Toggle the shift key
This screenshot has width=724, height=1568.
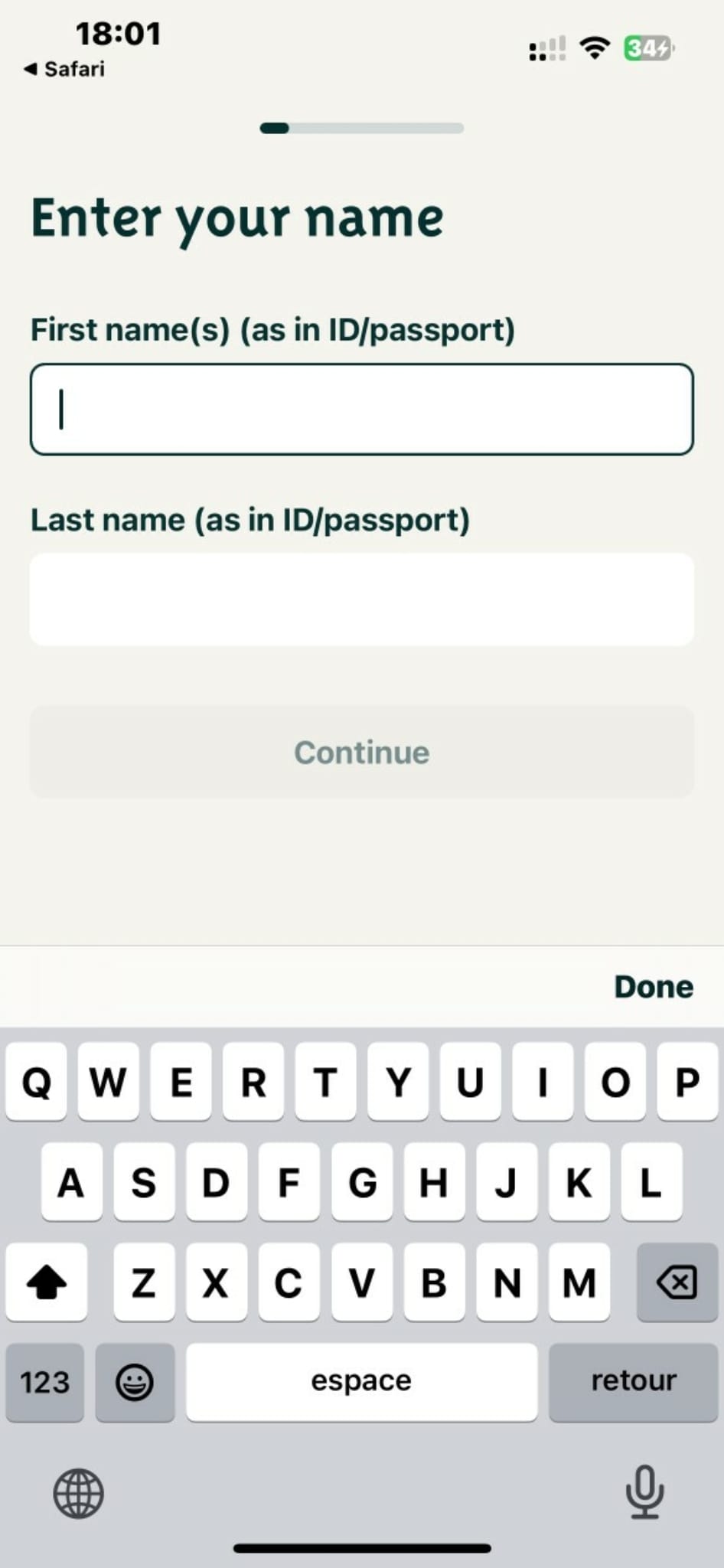click(x=47, y=1282)
